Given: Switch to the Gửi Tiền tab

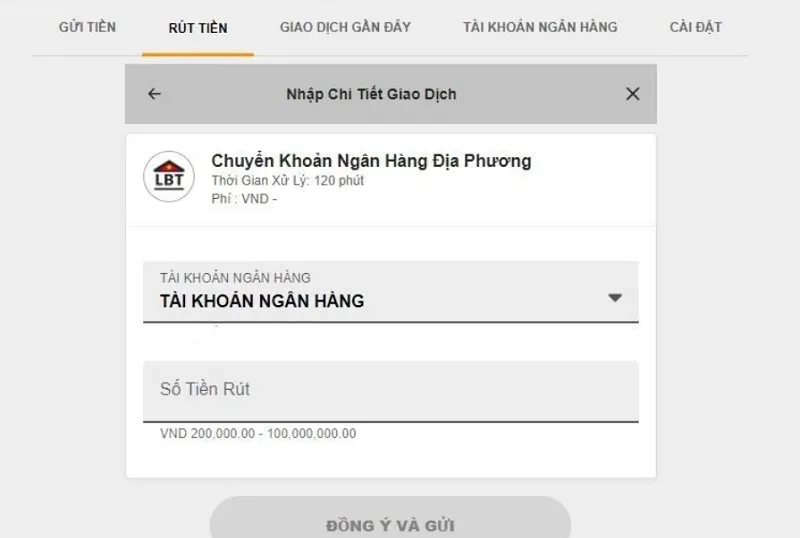Looking at the screenshot, I should pyautogui.click(x=87, y=27).
